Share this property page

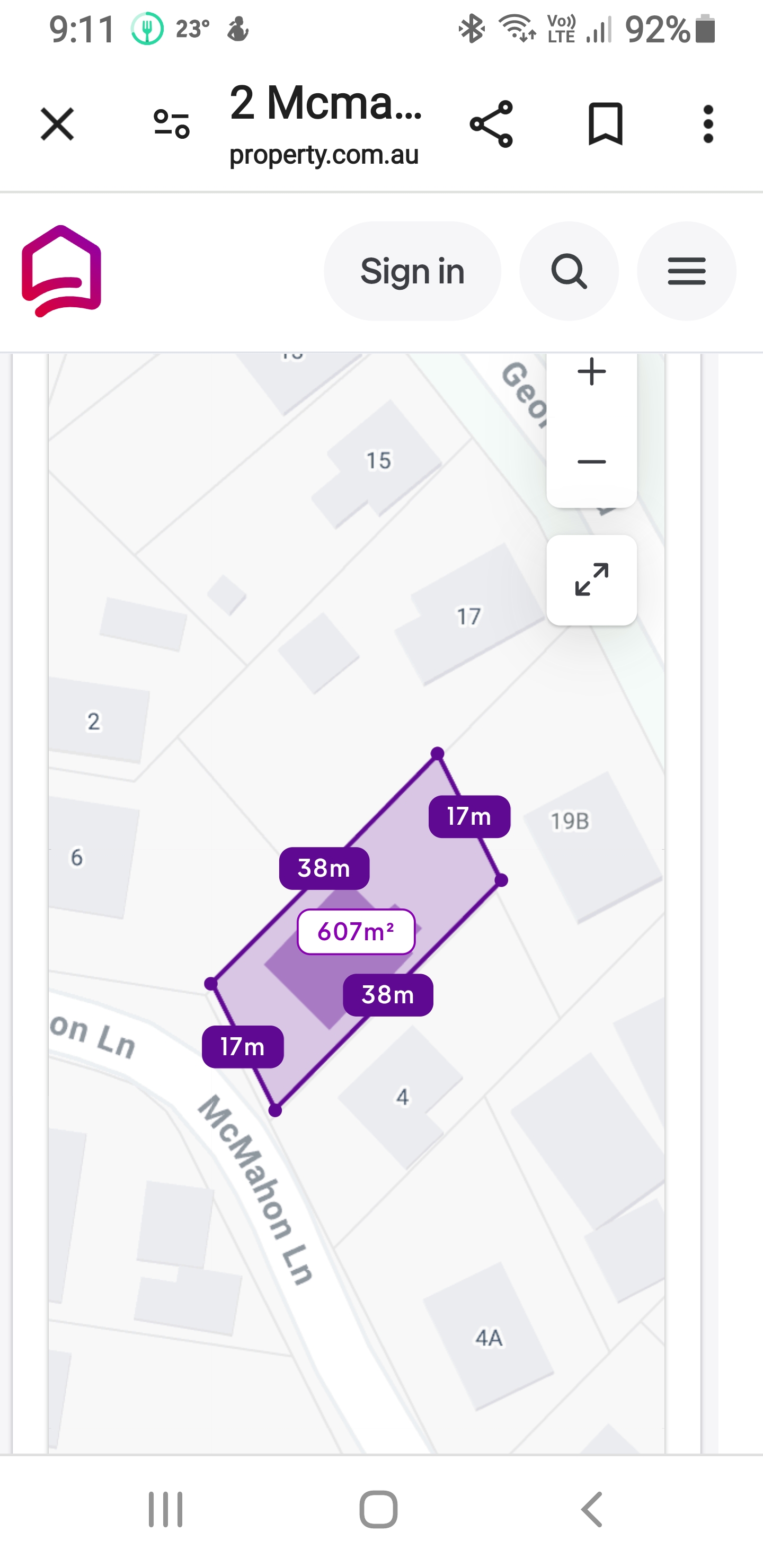click(x=491, y=124)
